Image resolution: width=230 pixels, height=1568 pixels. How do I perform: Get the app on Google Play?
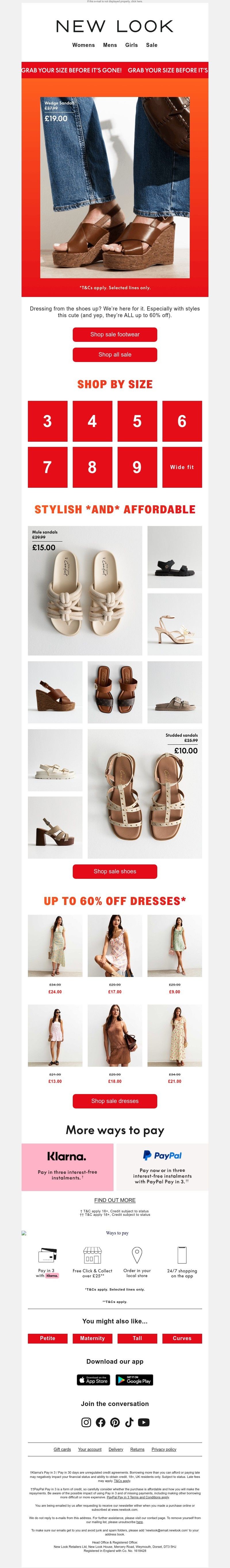pyautogui.click(x=134, y=1380)
